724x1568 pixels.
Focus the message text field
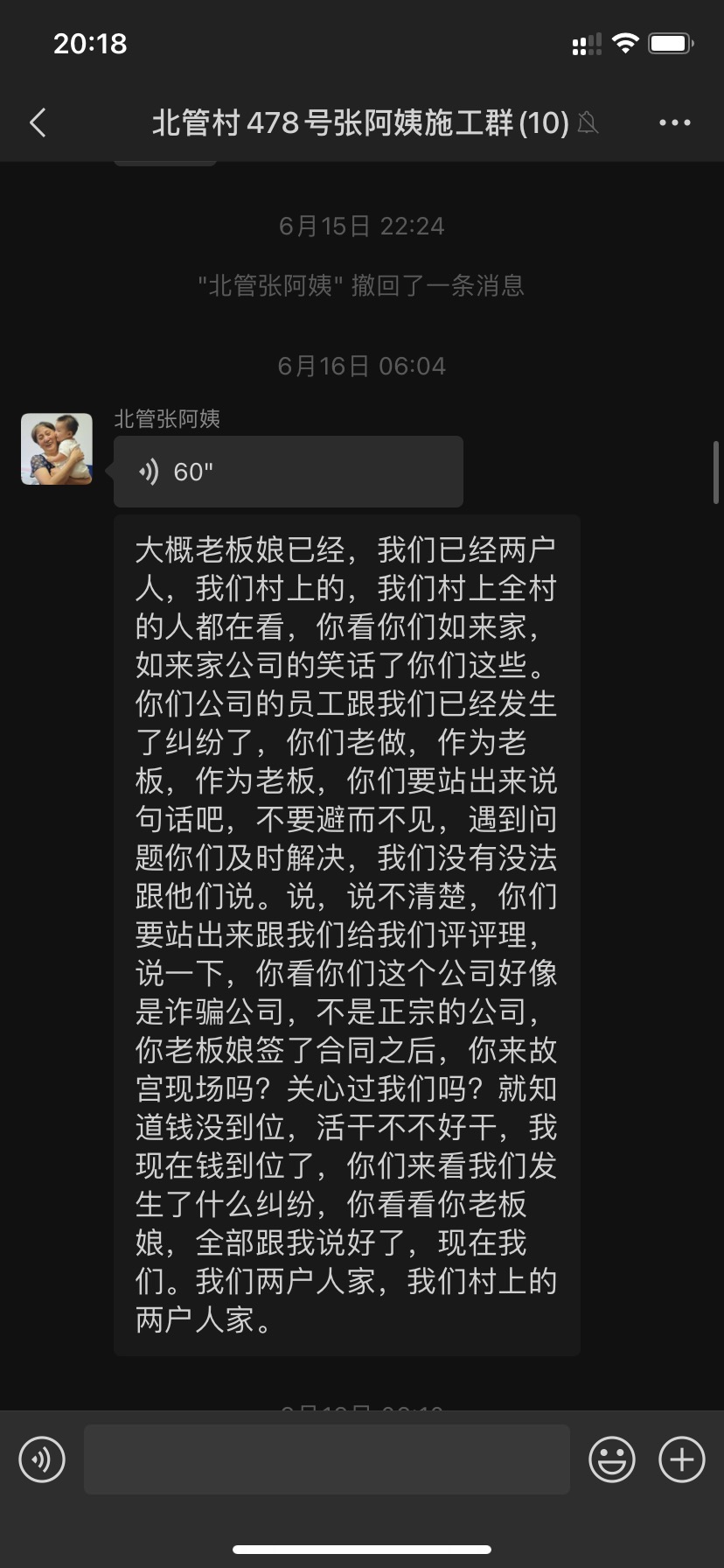coord(326,1459)
